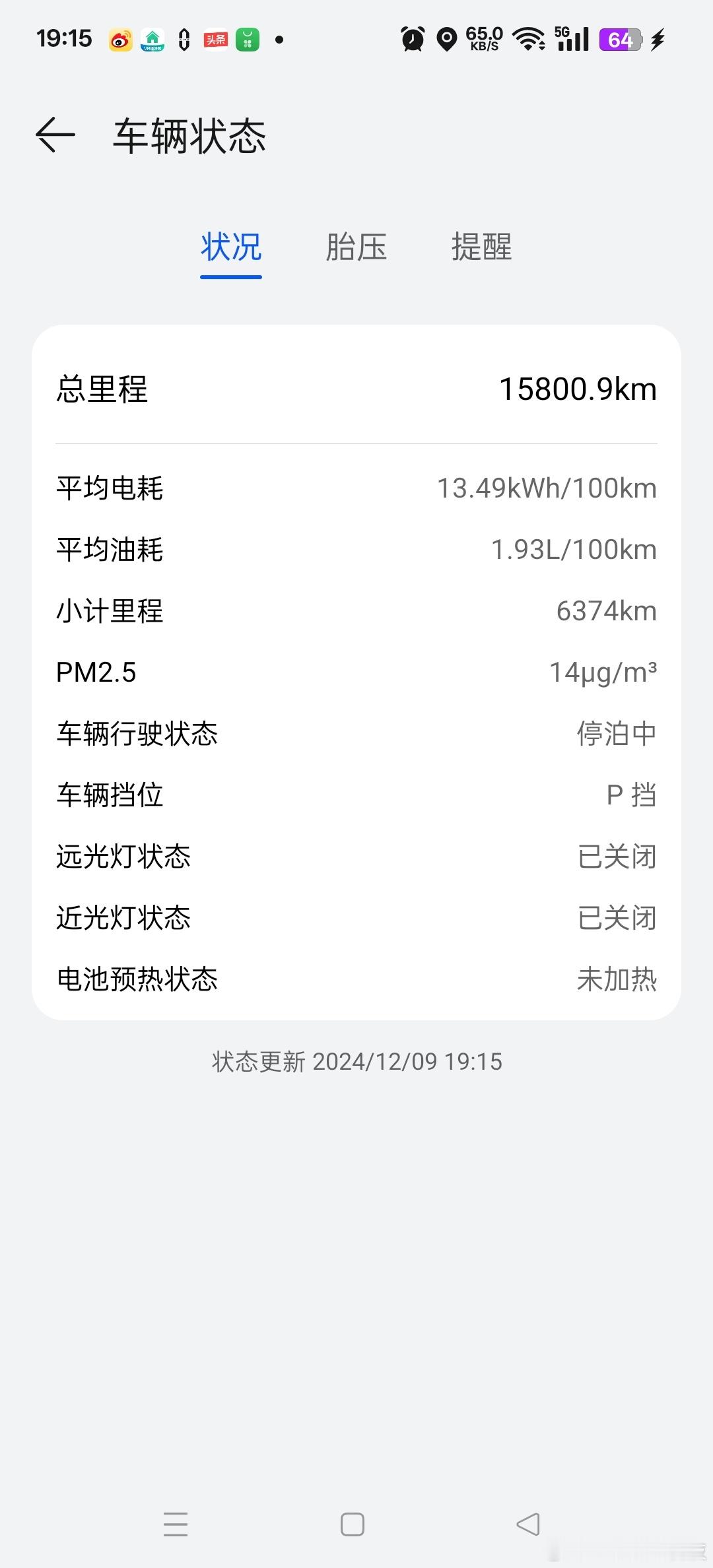713x1568 pixels.
Task: Open the 提醒 tab
Action: 482,247
